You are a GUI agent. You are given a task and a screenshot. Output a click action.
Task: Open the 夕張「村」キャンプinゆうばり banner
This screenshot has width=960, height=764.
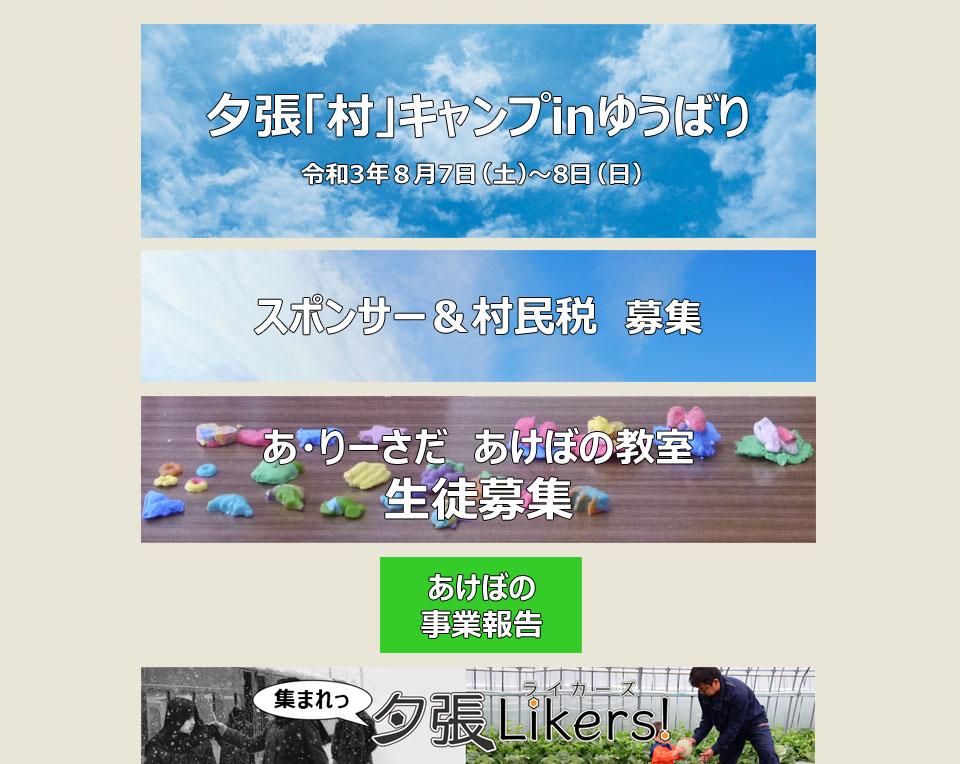478,131
